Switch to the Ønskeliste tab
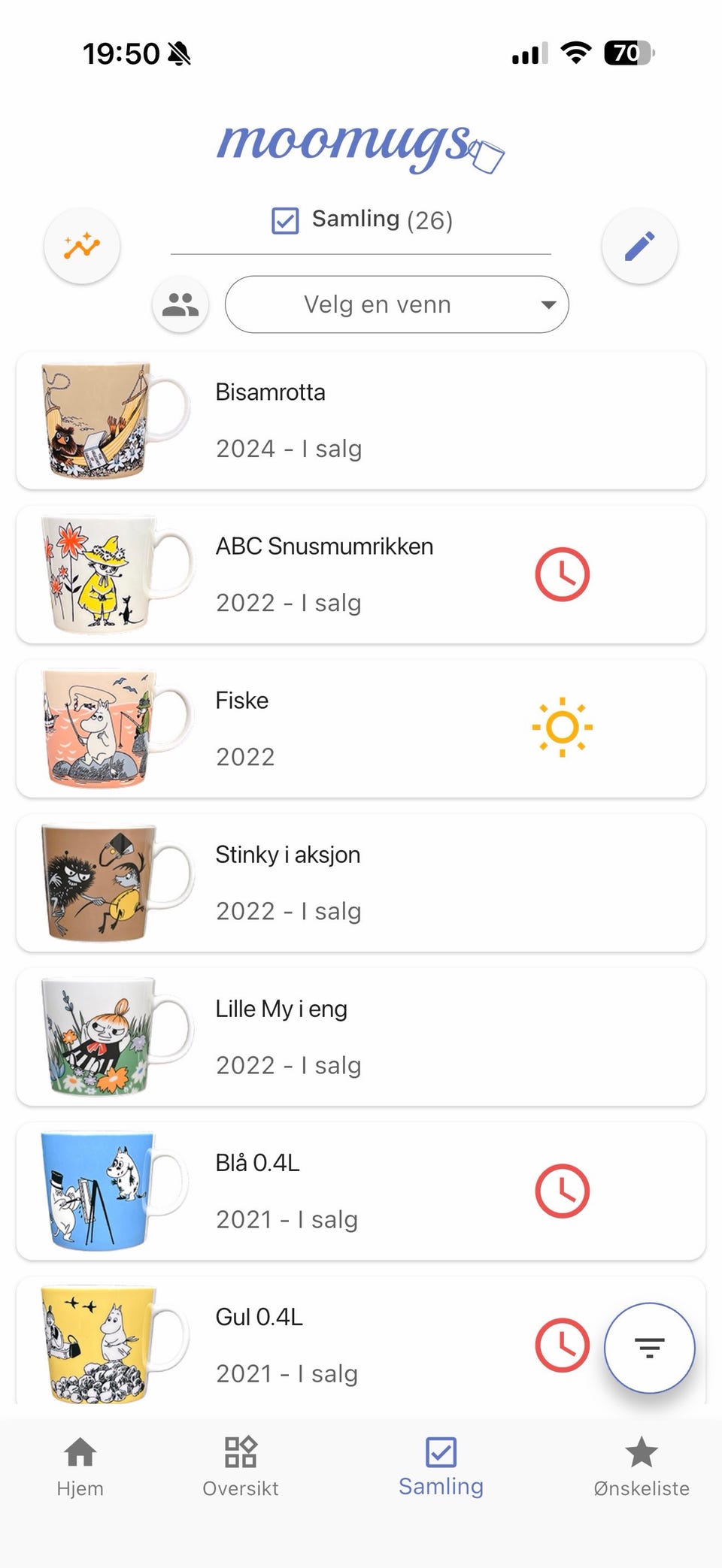The width and height of the screenshot is (722, 1568). 641,1466
